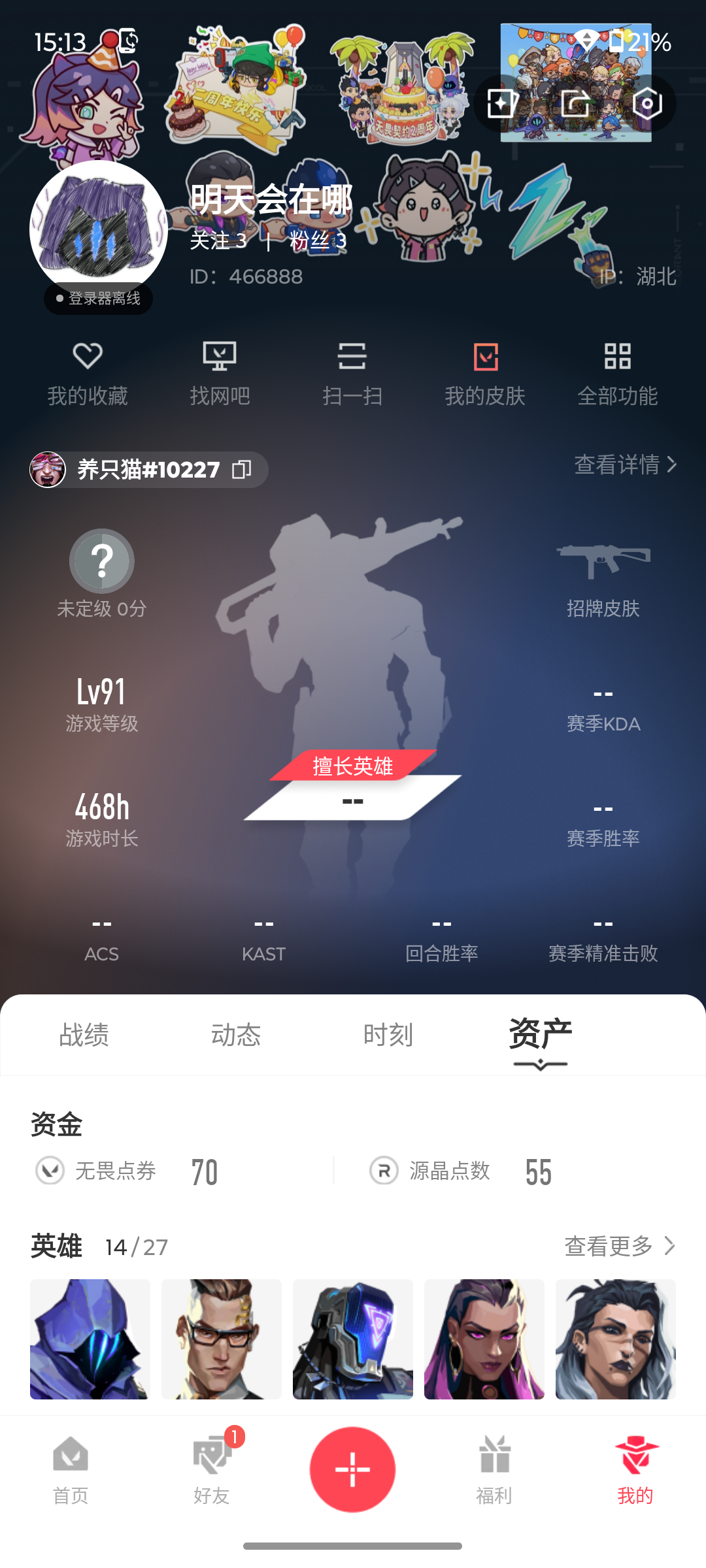View more heroes via 查看更多
This screenshot has width=706, height=1568.
click(x=620, y=1246)
